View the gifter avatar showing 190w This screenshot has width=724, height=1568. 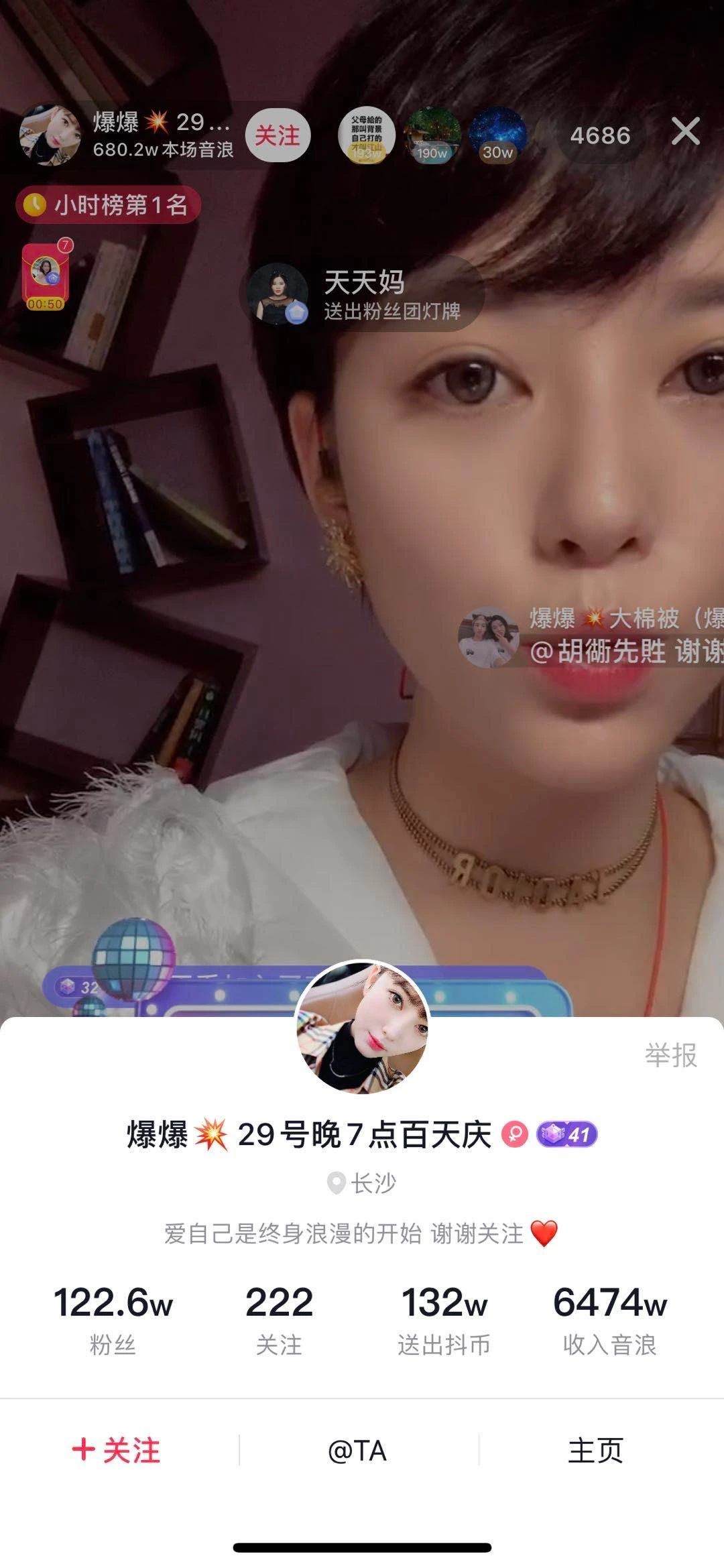(432, 136)
